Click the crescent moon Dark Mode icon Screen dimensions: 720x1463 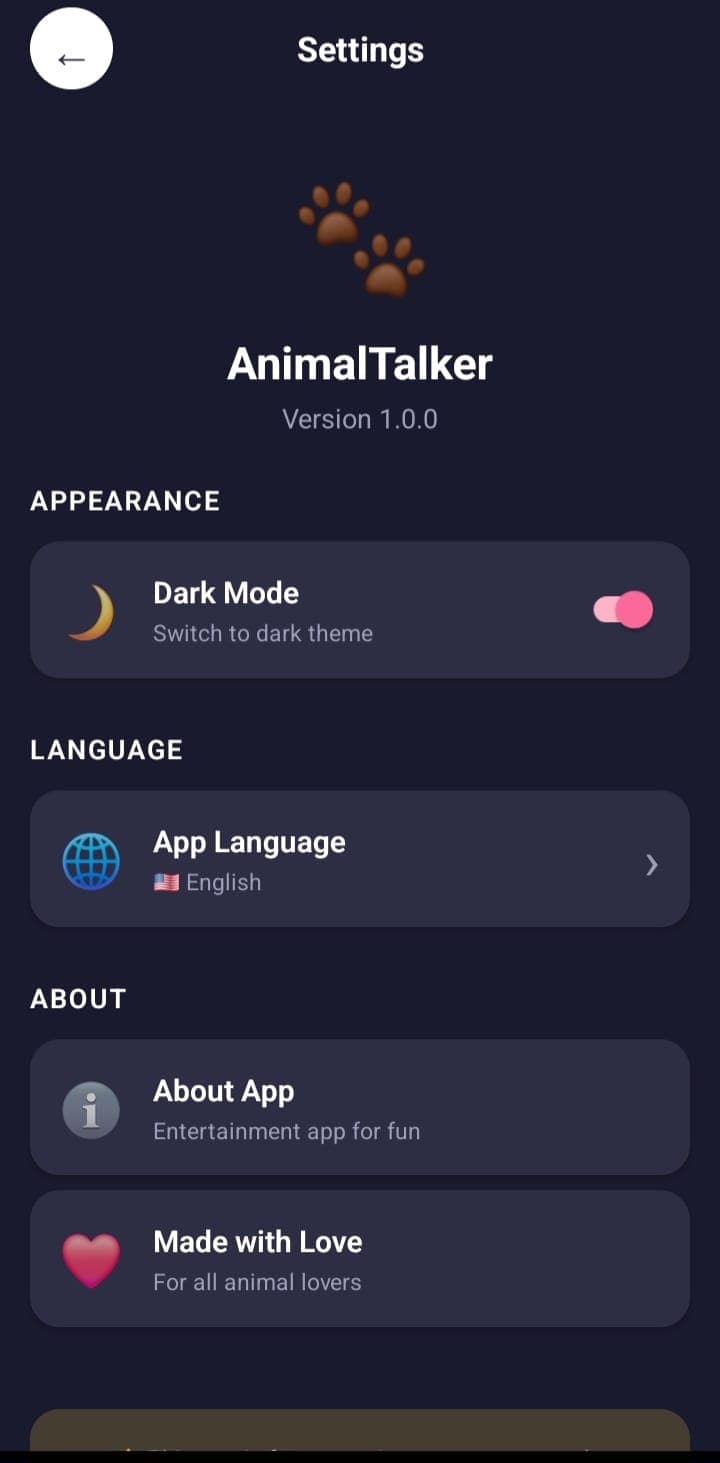(x=90, y=609)
